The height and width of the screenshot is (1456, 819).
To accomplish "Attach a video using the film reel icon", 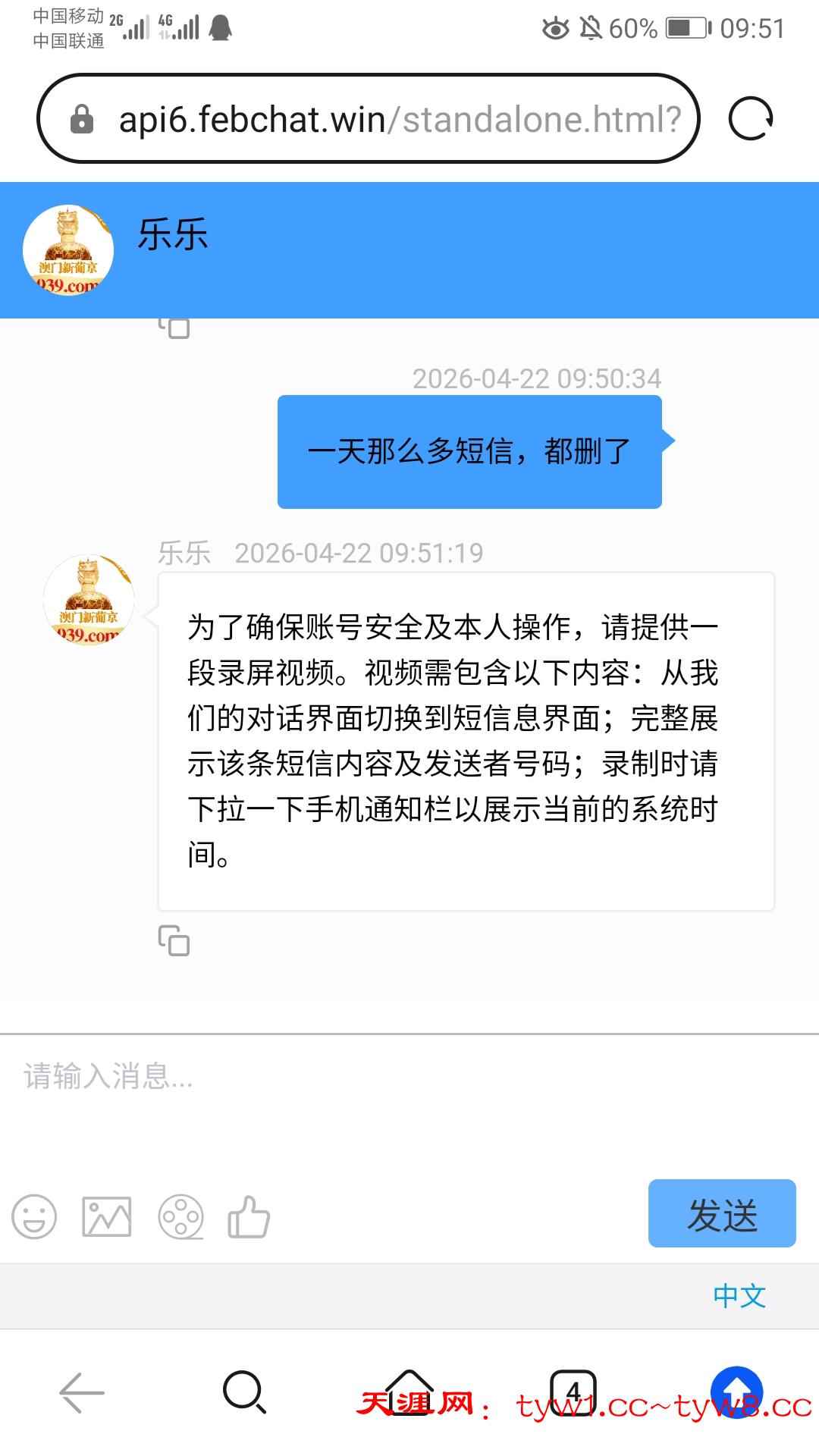I will [180, 1217].
